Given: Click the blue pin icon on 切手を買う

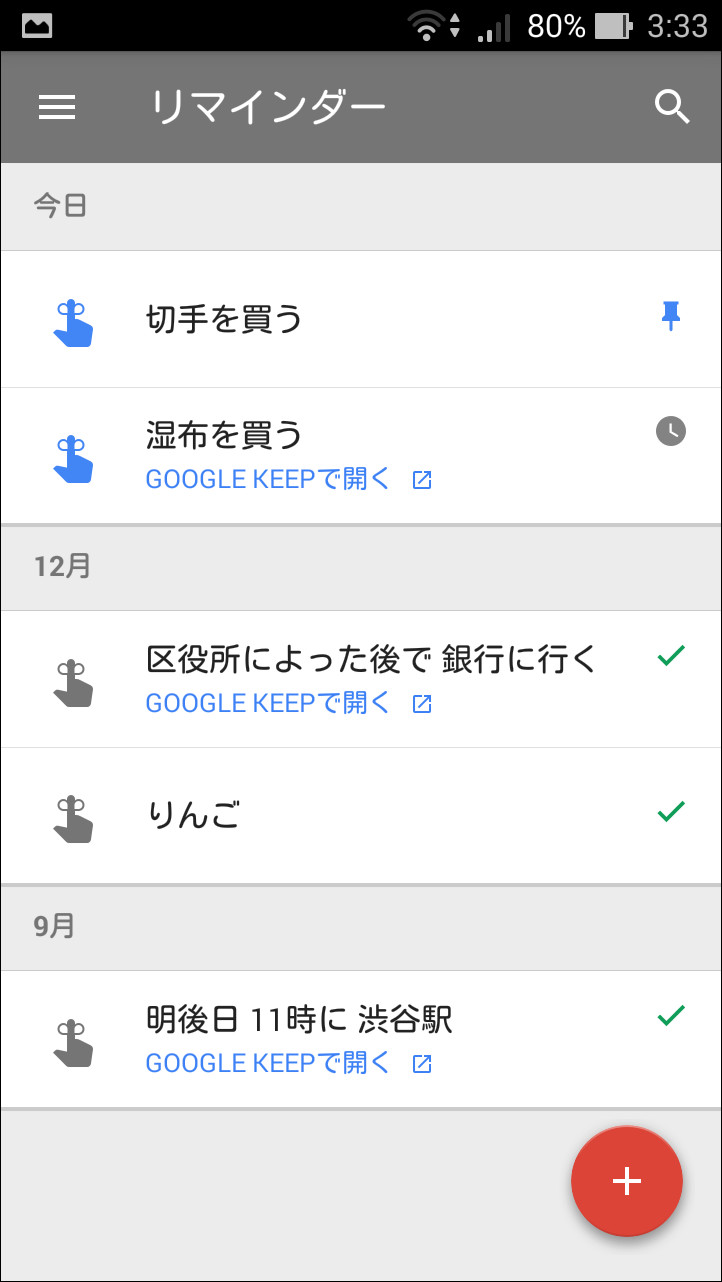Looking at the screenshot, I should tap(672, 316).
